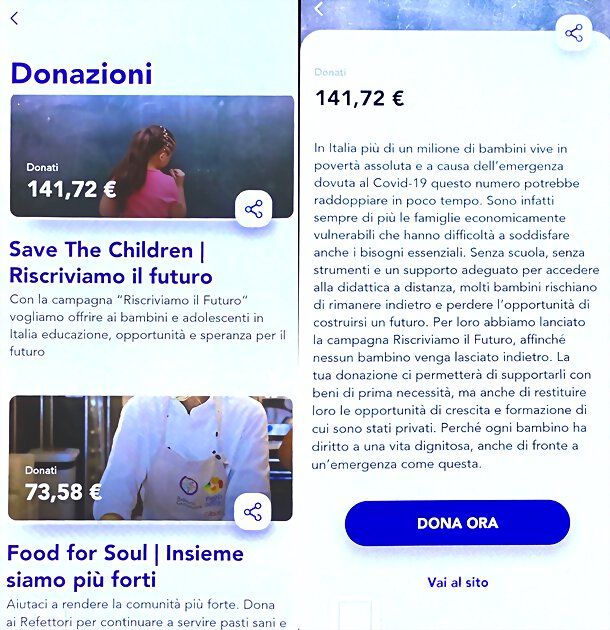Image resolution: width=610 pixels, height=630 pixels.
Task: Share the Food for Soul campaign card
Action: 254,512
